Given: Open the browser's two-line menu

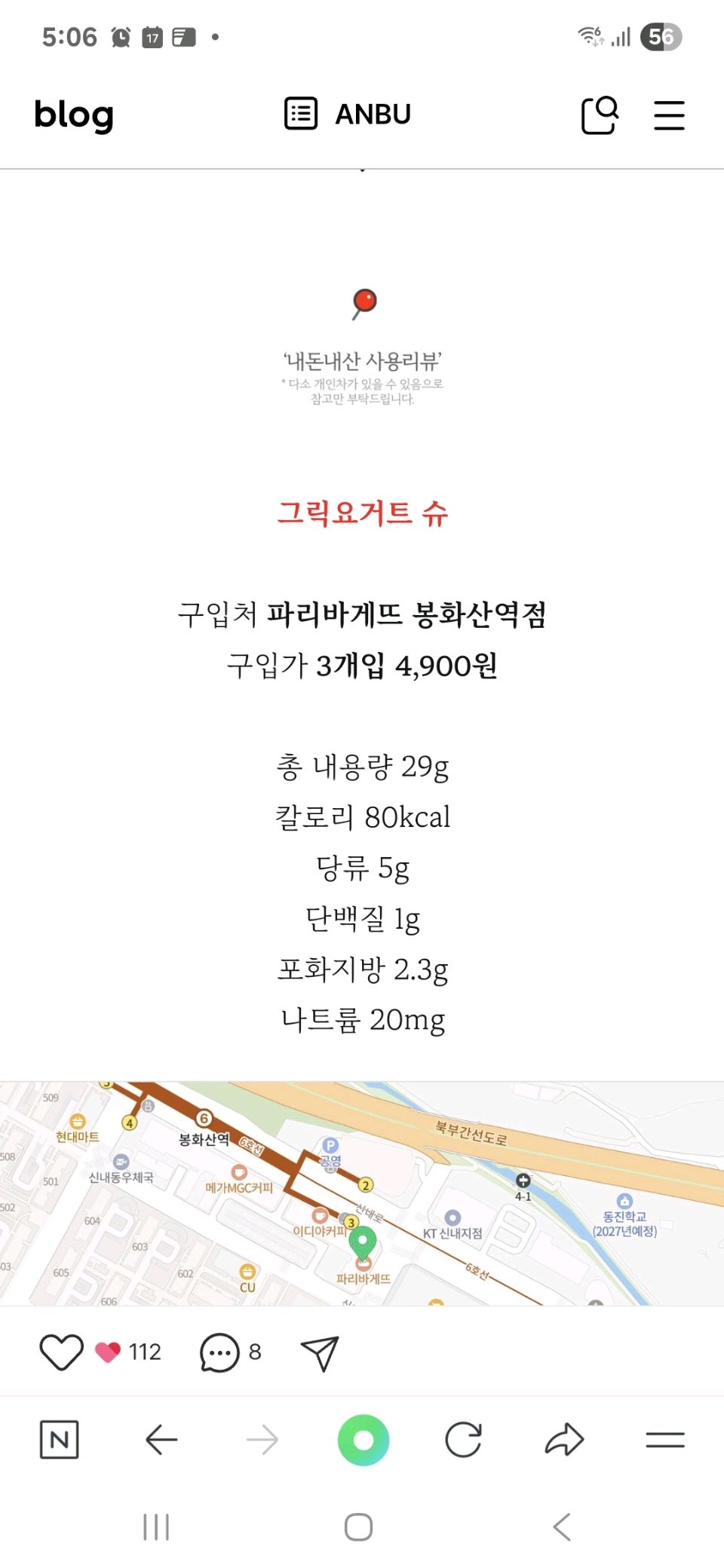Looking at the screenshot, I should point(665,1440).
